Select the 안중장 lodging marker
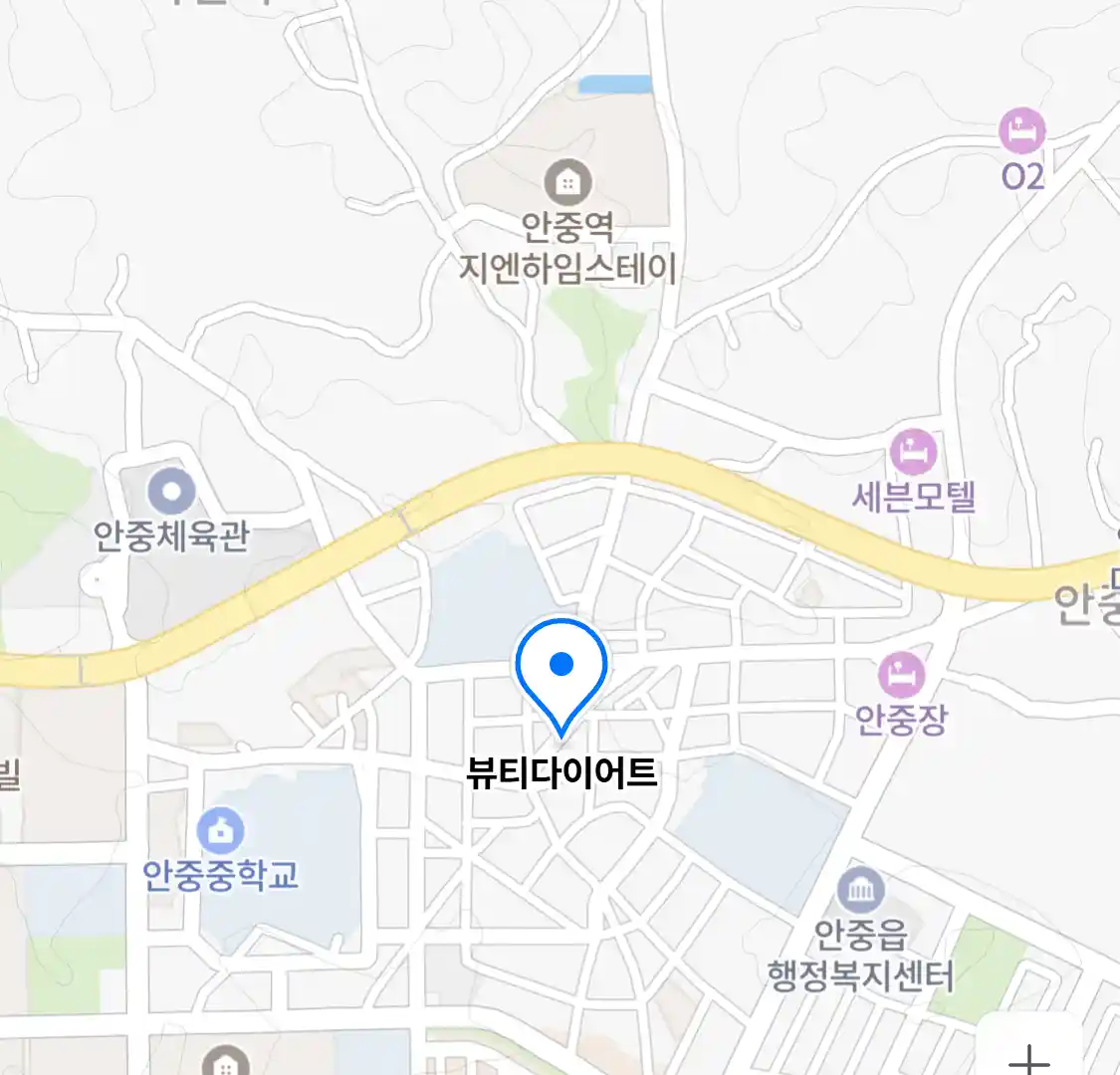Viewport: 1120px width, 1075px height. point(902,677)
